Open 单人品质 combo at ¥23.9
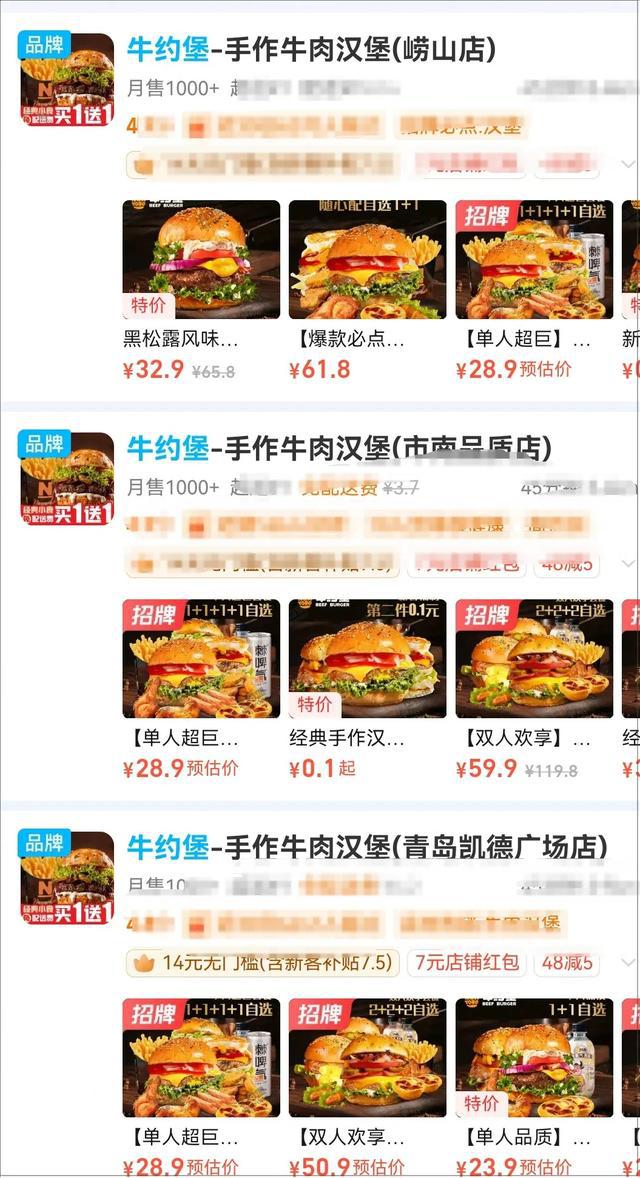640x1178 pixels. 533,1057
